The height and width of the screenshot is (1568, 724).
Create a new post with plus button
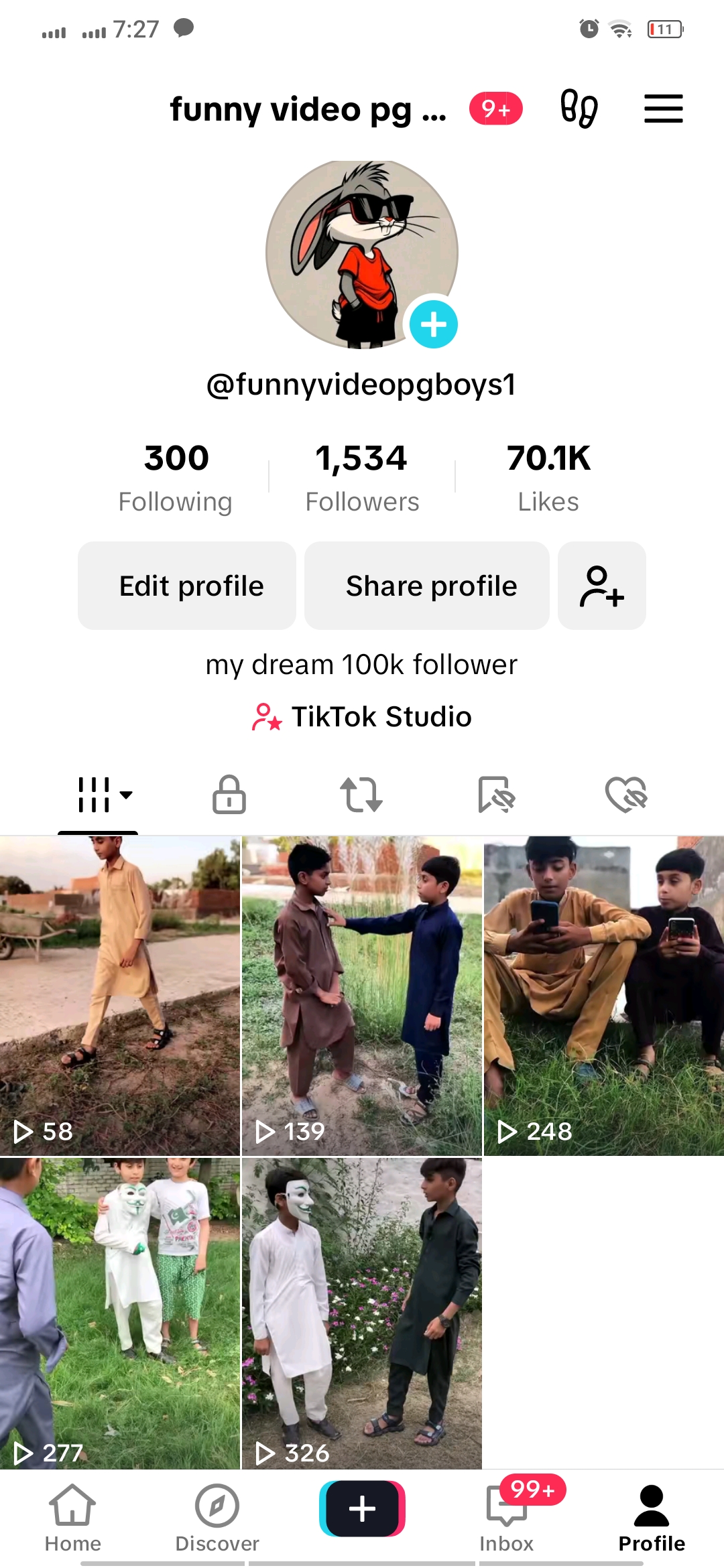point(362,1509)
